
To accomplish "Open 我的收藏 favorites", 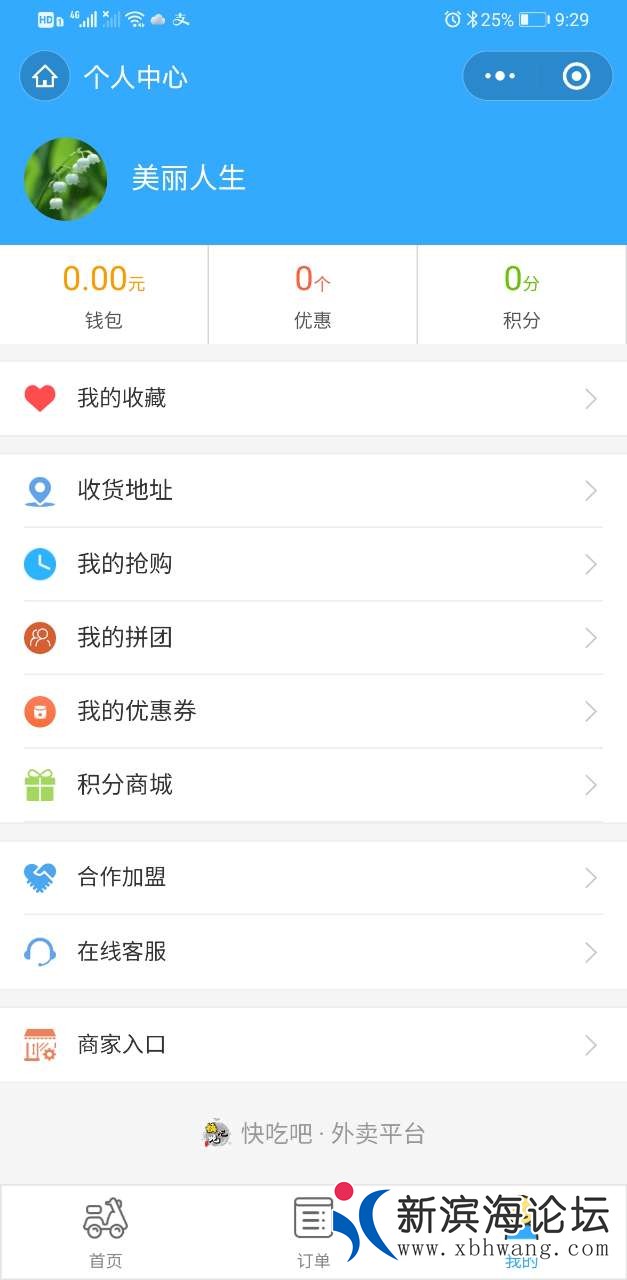I will point(312,398).
